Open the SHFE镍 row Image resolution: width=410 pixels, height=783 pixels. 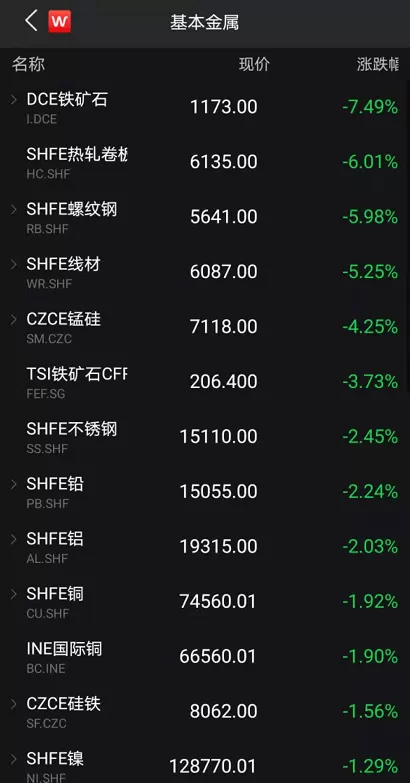[205, 762]
